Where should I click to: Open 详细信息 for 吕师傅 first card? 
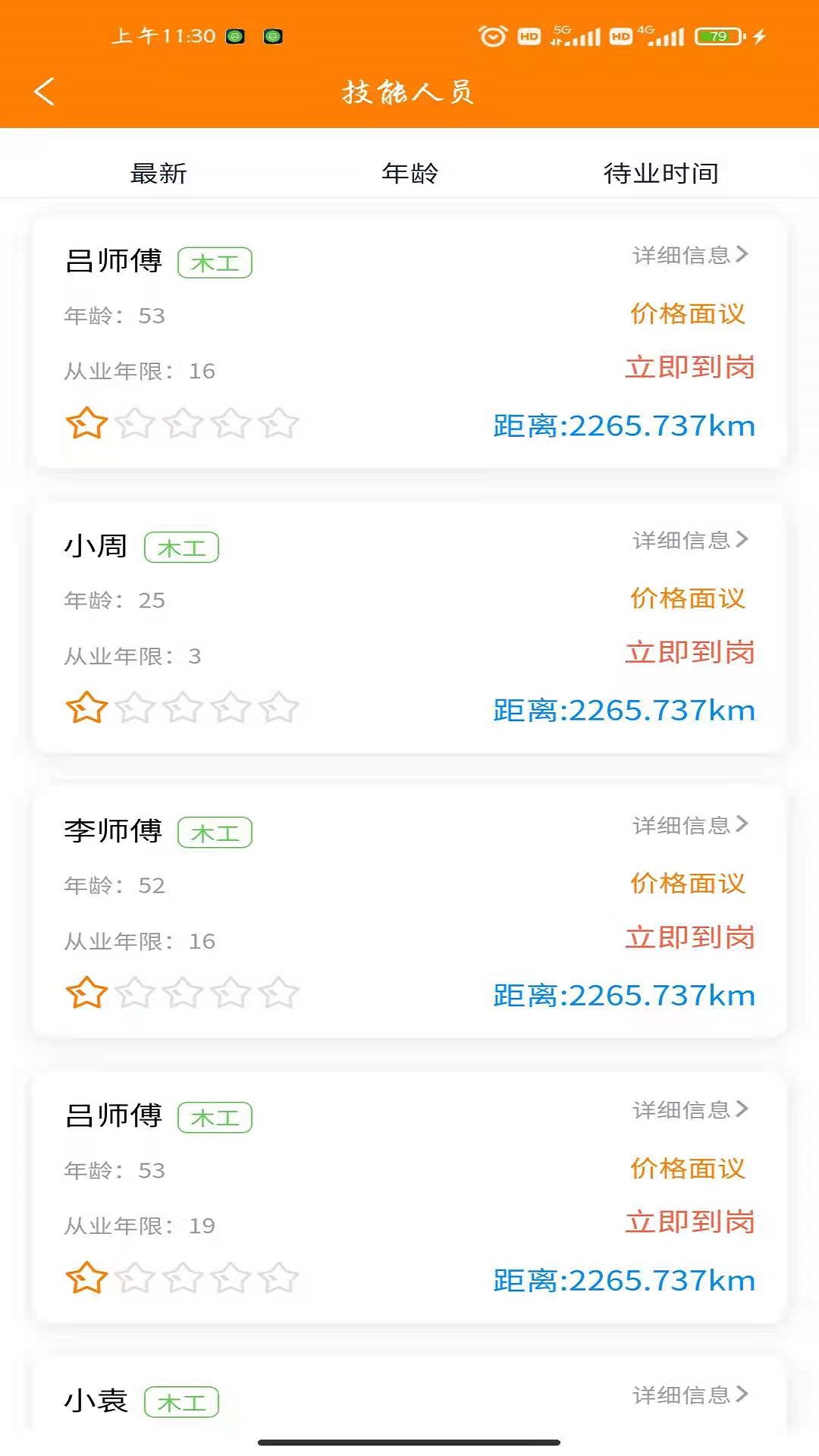click(x=686, y=255)
